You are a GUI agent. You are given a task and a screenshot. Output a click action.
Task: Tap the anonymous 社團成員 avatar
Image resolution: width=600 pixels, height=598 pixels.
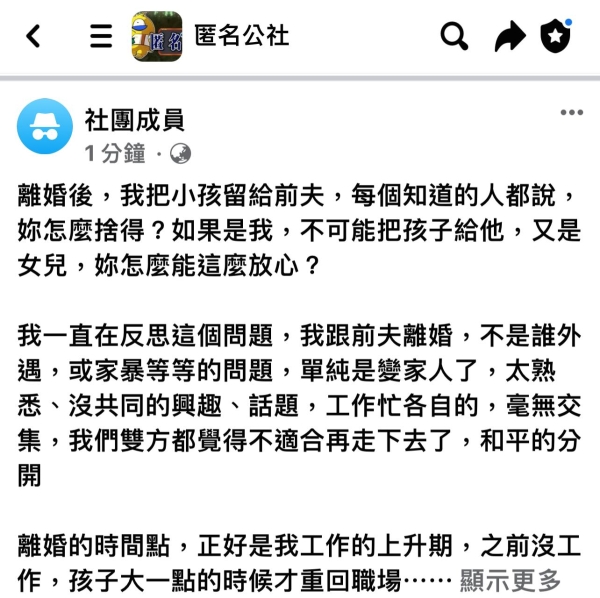tap(45, 127)
